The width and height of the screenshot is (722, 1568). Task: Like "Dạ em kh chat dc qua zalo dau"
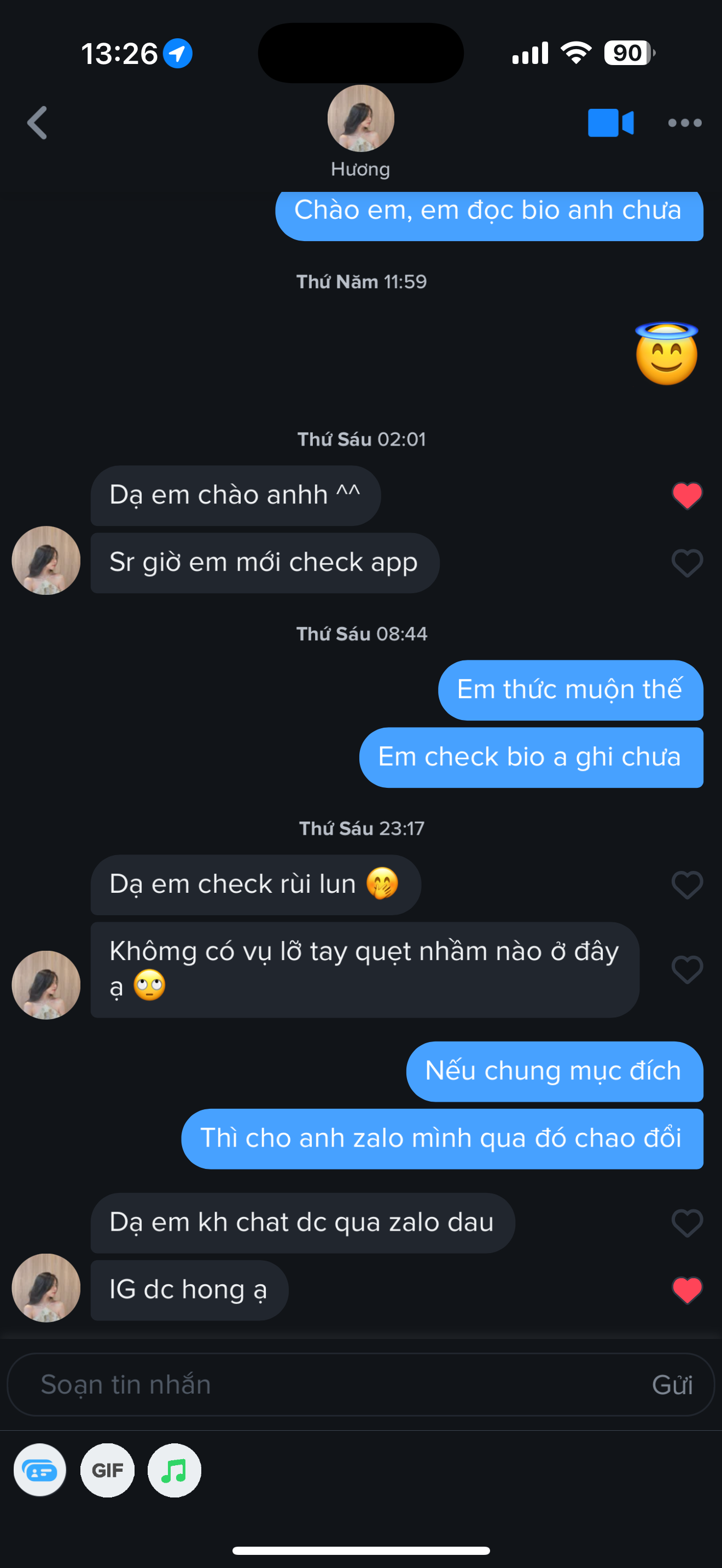click(686, 1223)
